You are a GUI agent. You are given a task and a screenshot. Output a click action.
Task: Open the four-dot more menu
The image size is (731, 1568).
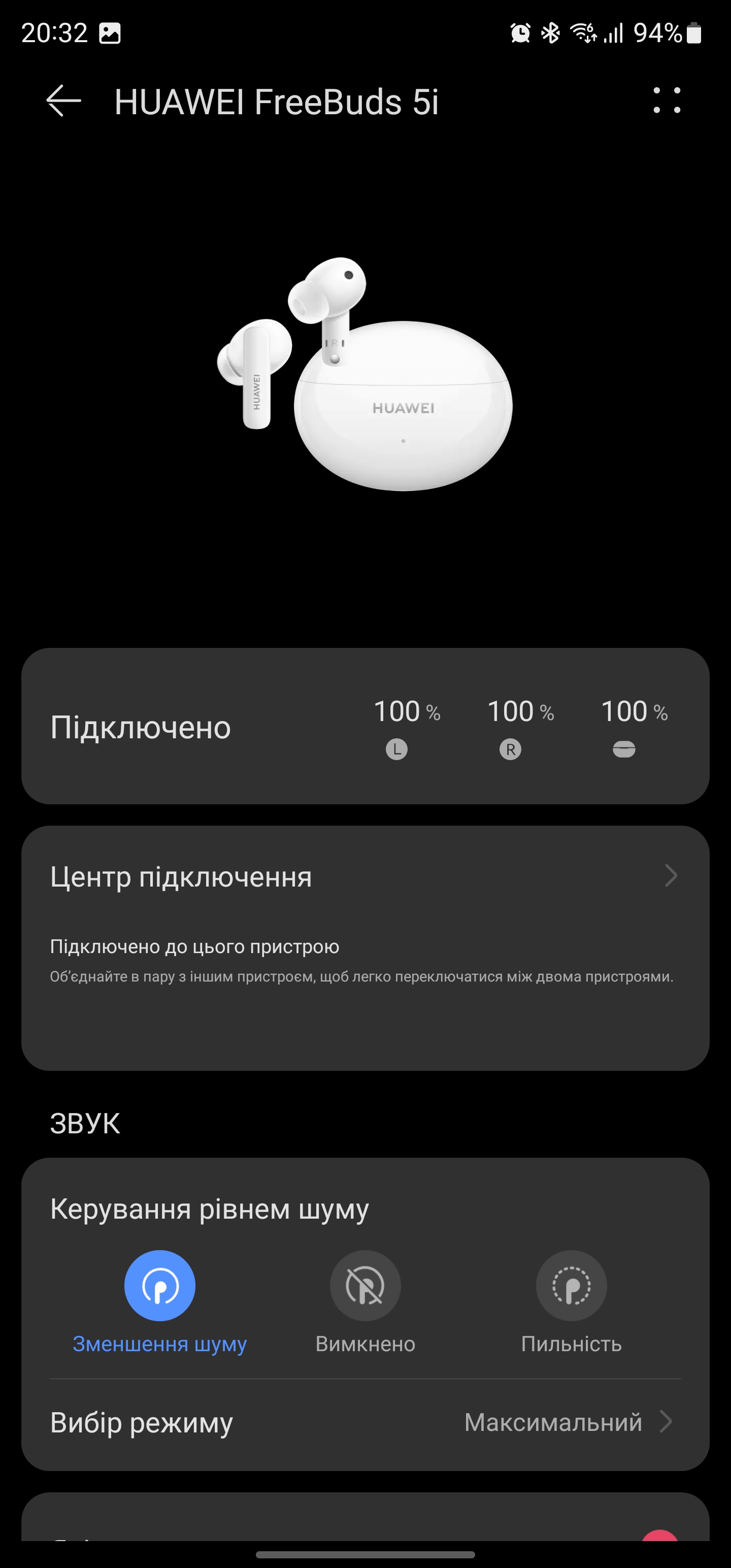pyautogui.click(x=667, y=101)
